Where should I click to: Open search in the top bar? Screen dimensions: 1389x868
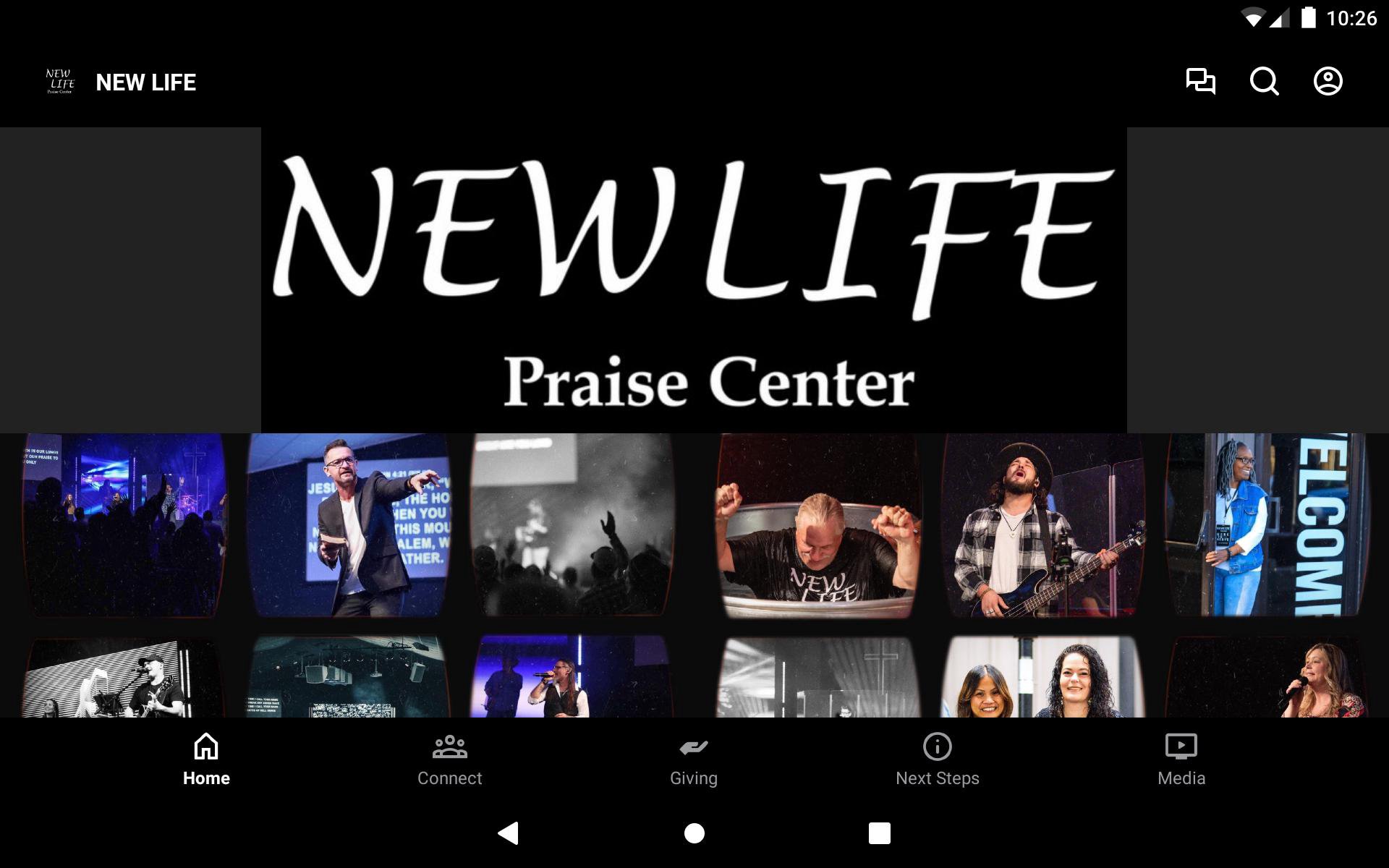1264,81
